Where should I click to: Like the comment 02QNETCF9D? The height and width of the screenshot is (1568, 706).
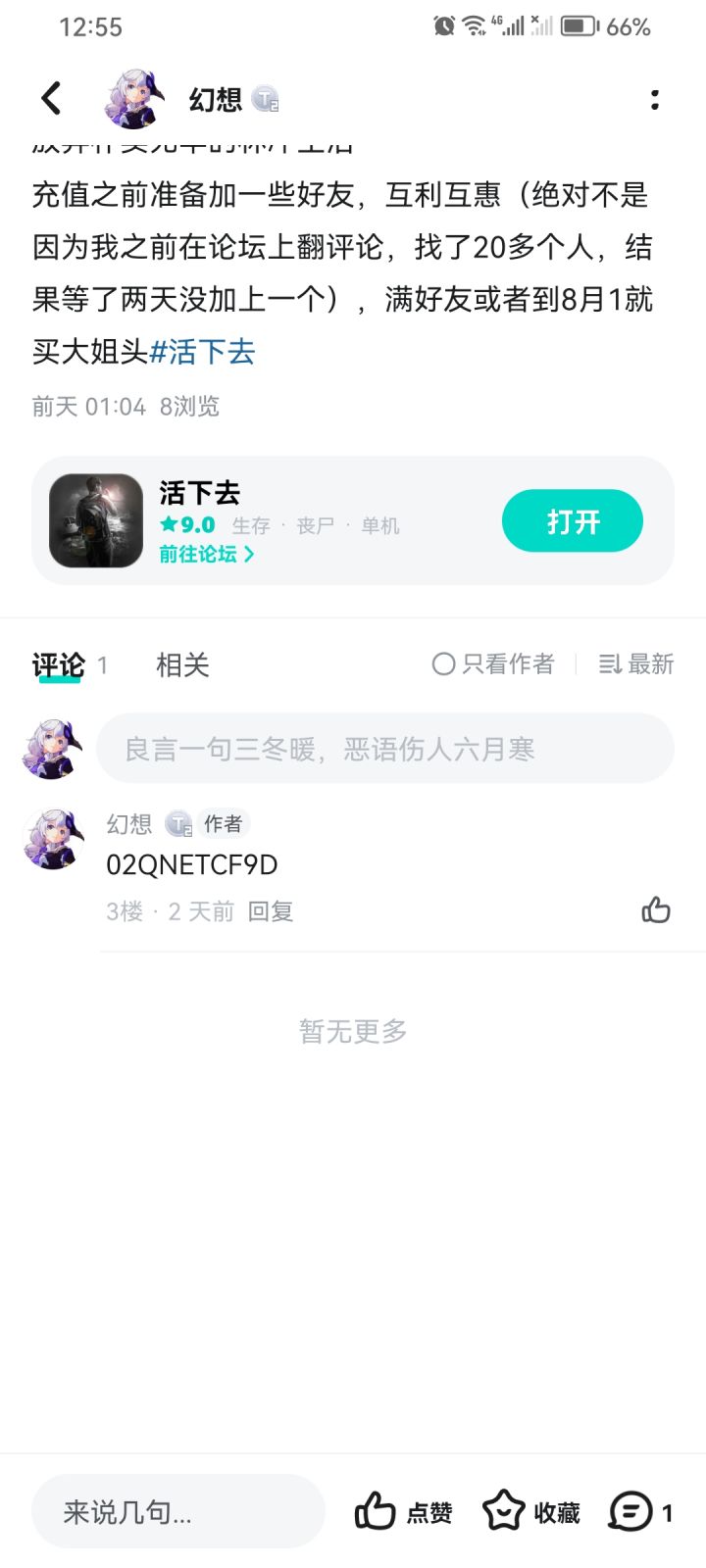(655, 910)
